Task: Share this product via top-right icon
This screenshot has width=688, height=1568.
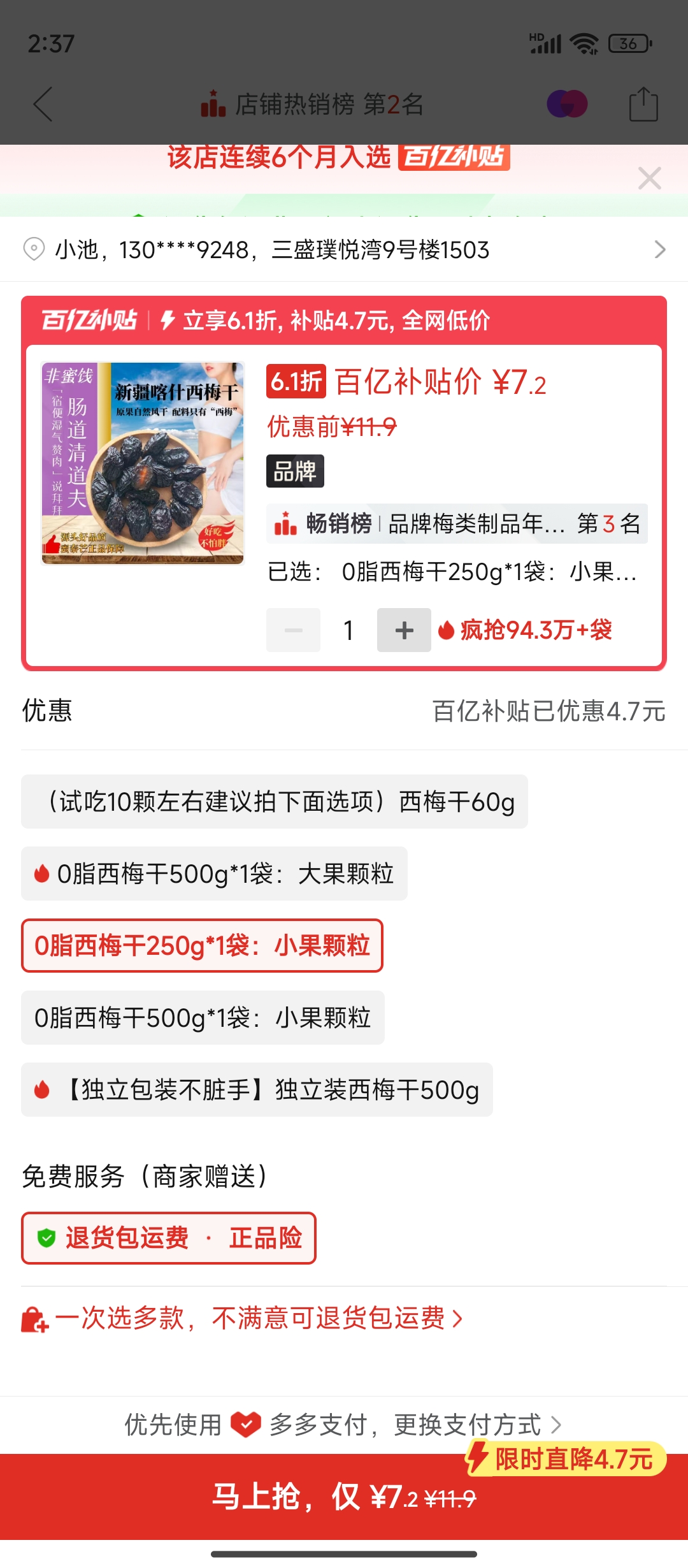Action: pyautogui.click(x=643, y=105)
